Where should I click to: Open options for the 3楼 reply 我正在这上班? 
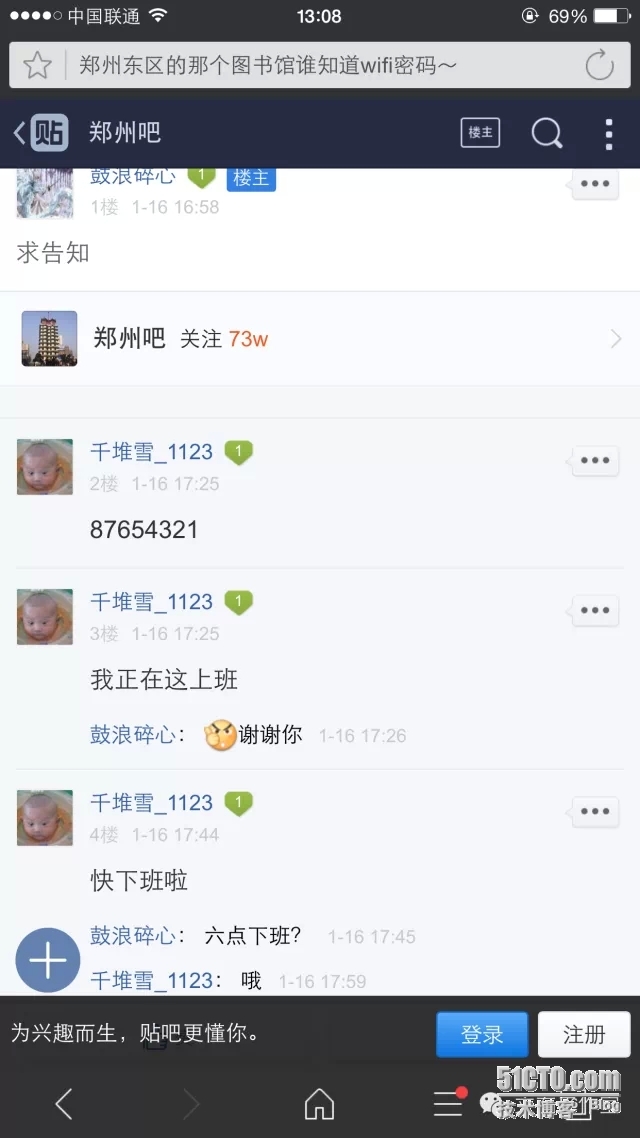coord(595,610)
